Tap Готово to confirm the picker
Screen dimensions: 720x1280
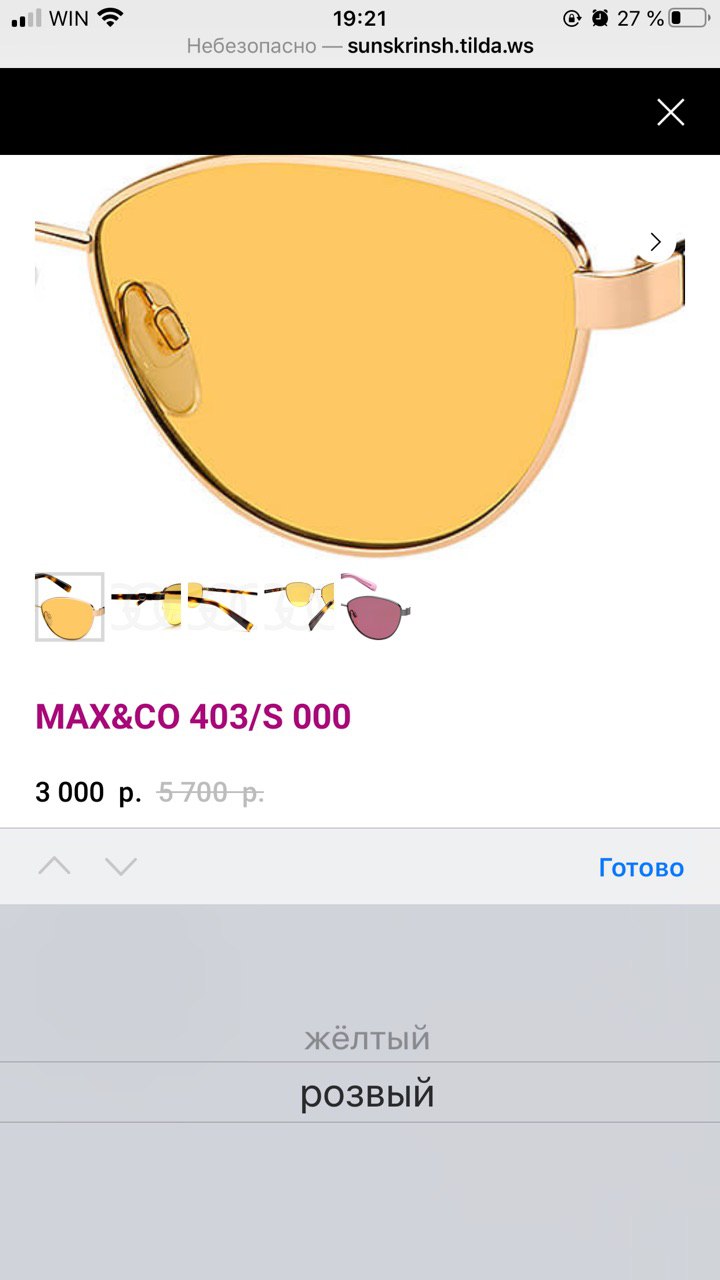coord(641,867)
